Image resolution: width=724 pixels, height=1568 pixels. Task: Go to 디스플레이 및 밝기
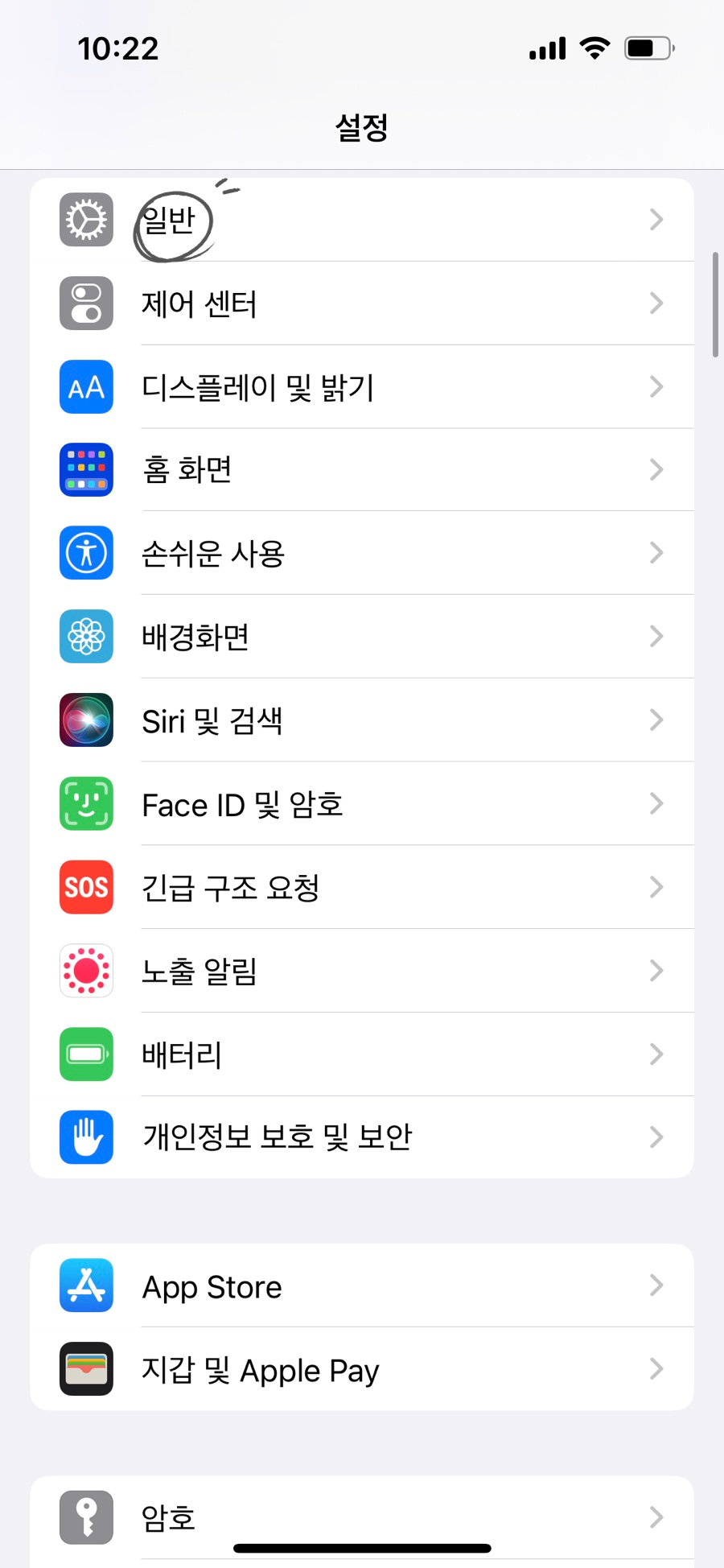(x=362, y=387)
